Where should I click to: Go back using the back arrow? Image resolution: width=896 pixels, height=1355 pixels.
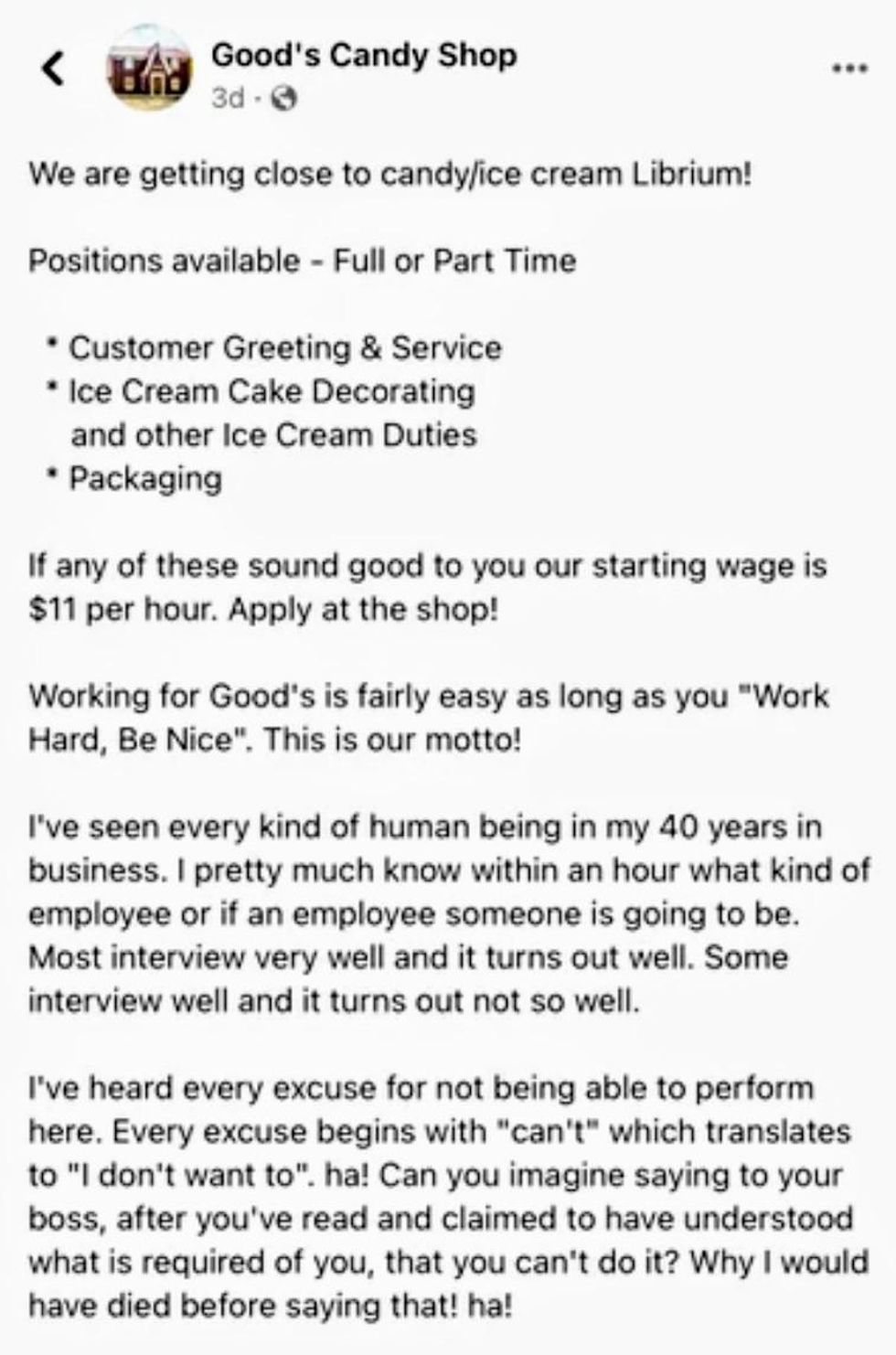[x=55, y=69]
